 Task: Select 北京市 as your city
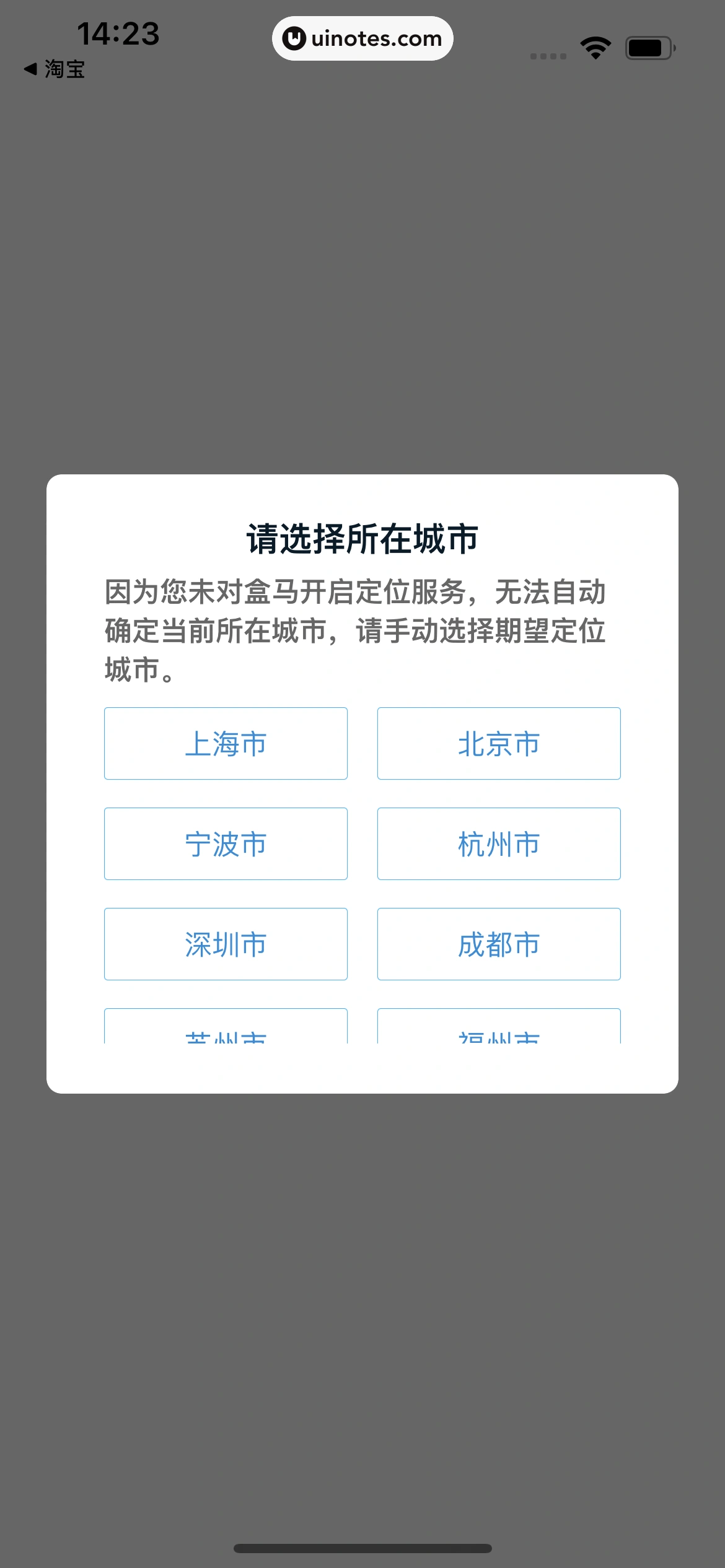(x=498, y=743)
